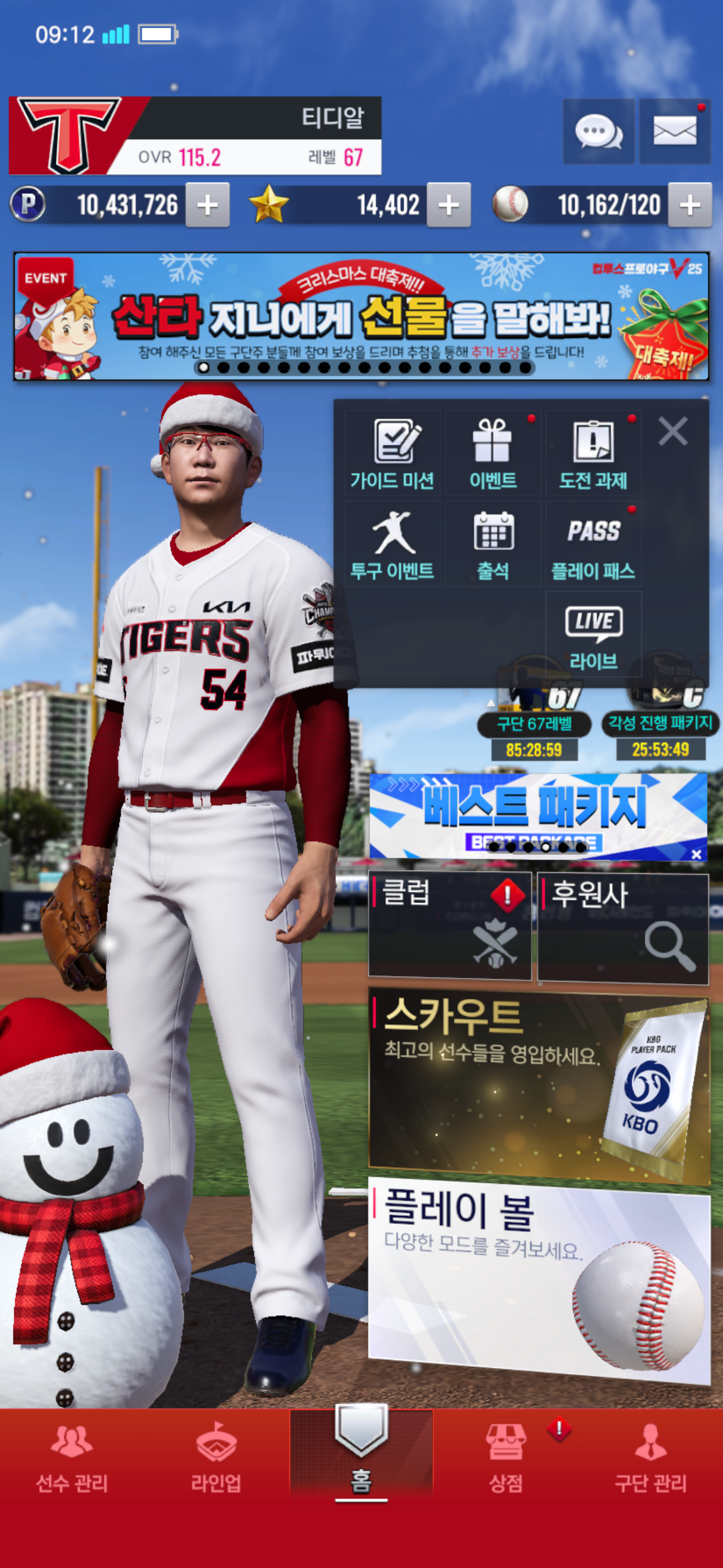Open the Santa Genie event banner
Viewport: 723px width, 1568px height.
pos(361,316)
